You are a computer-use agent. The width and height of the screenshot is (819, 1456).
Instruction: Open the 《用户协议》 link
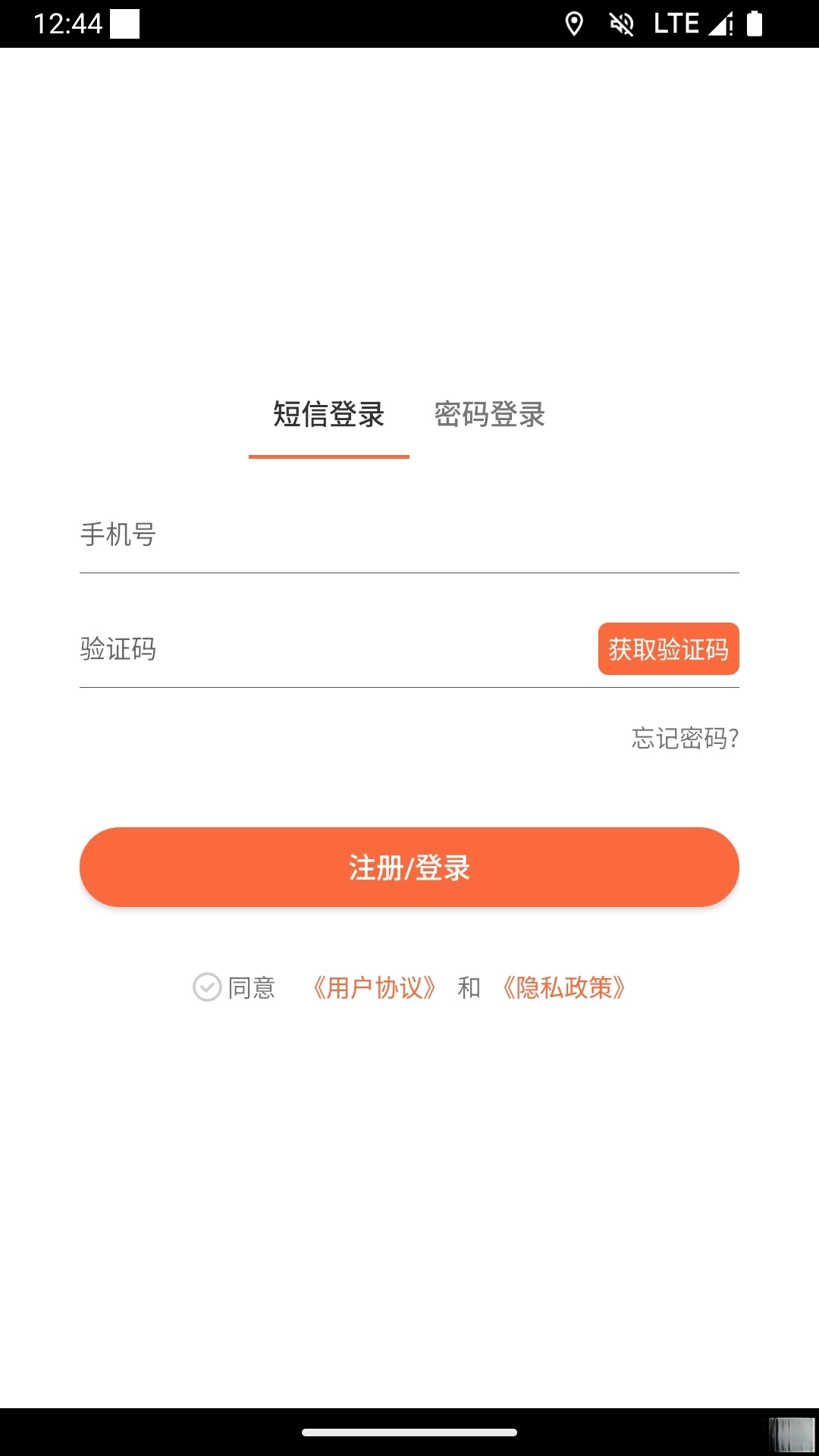[x=374, y=987]
